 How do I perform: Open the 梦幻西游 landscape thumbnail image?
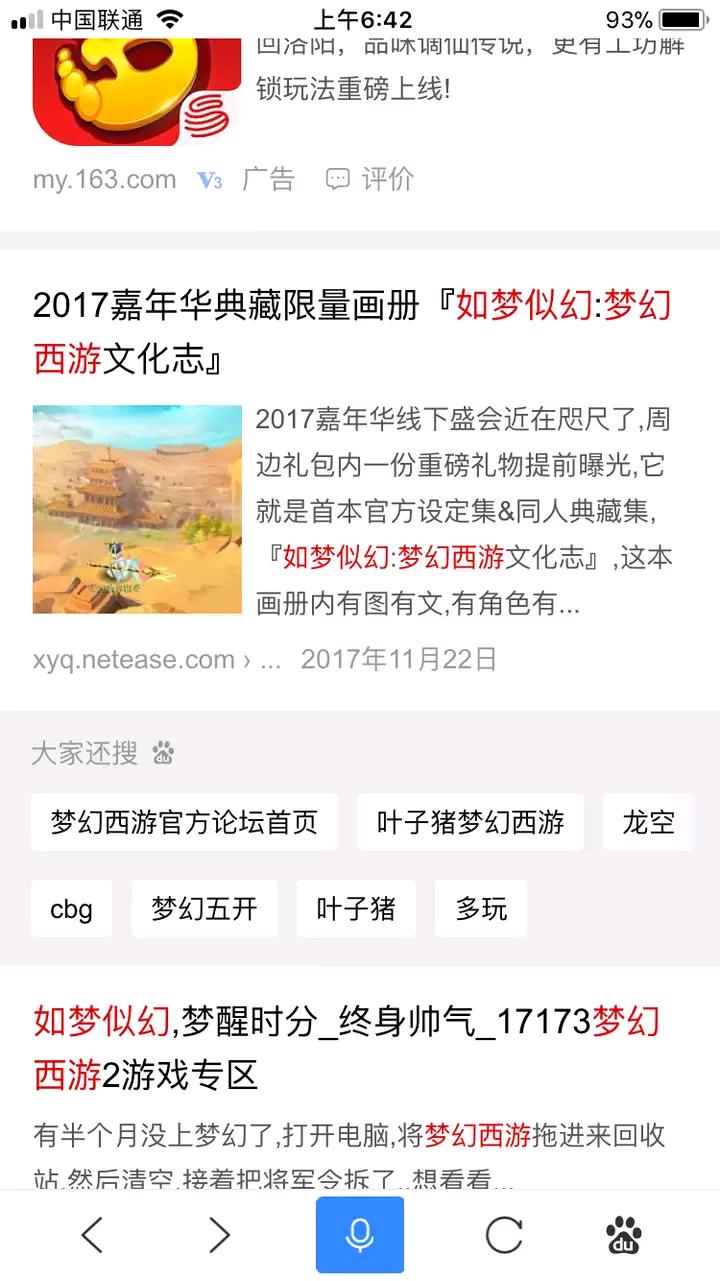[x=137, y=509]
